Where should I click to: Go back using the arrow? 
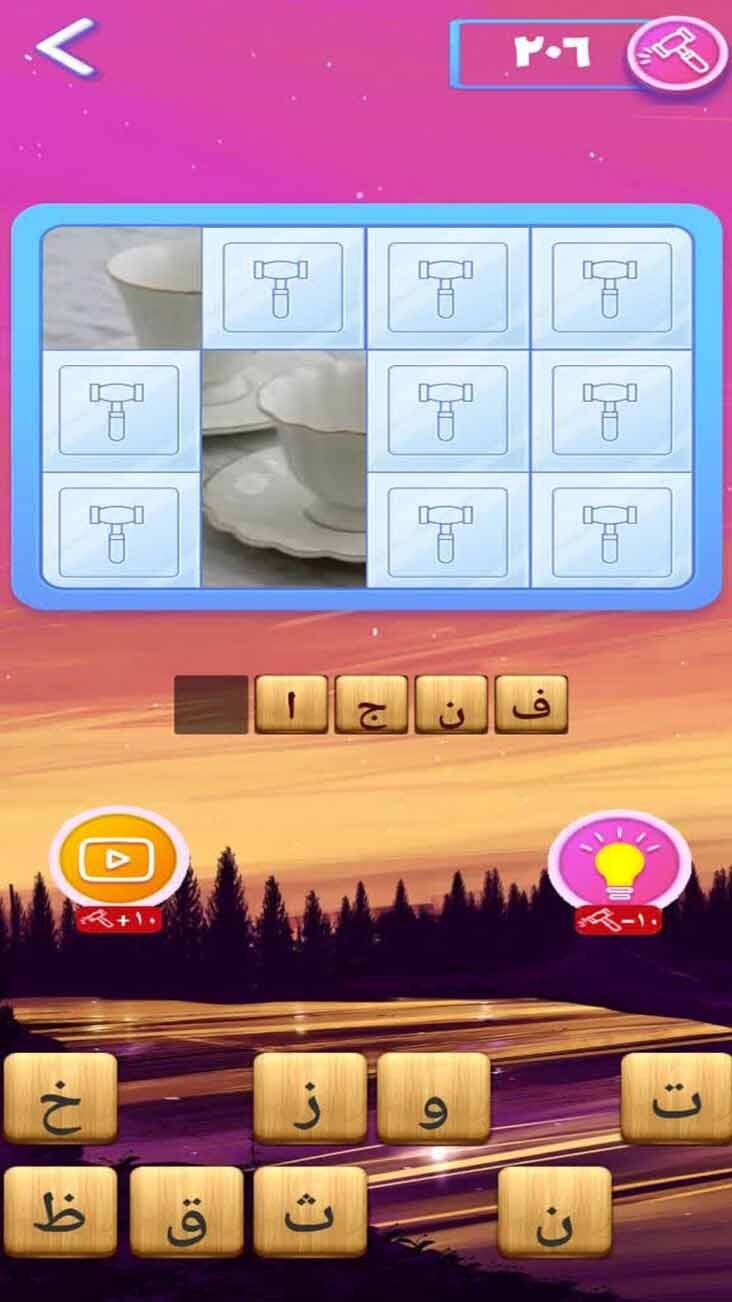click(66, 47)
